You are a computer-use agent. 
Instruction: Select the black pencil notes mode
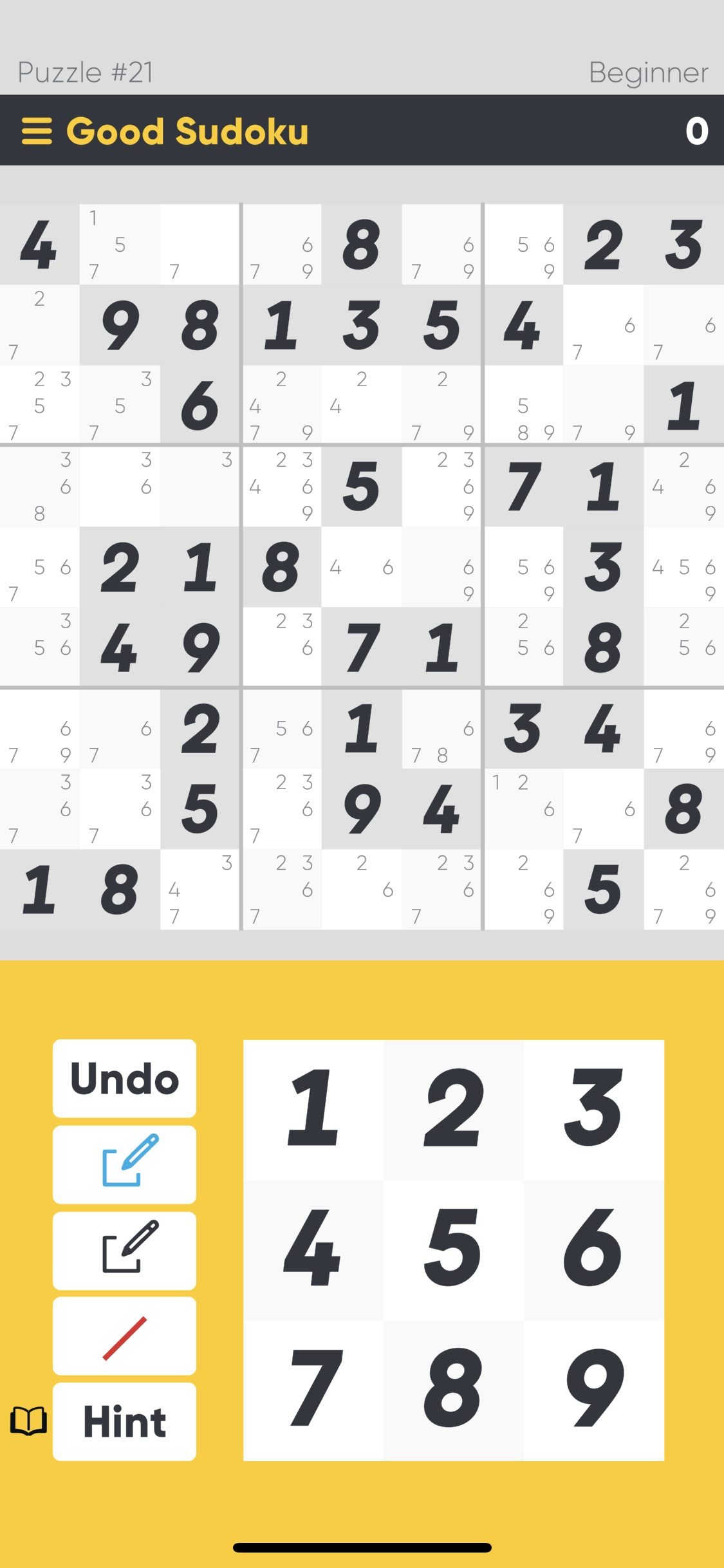point(124,1251)
